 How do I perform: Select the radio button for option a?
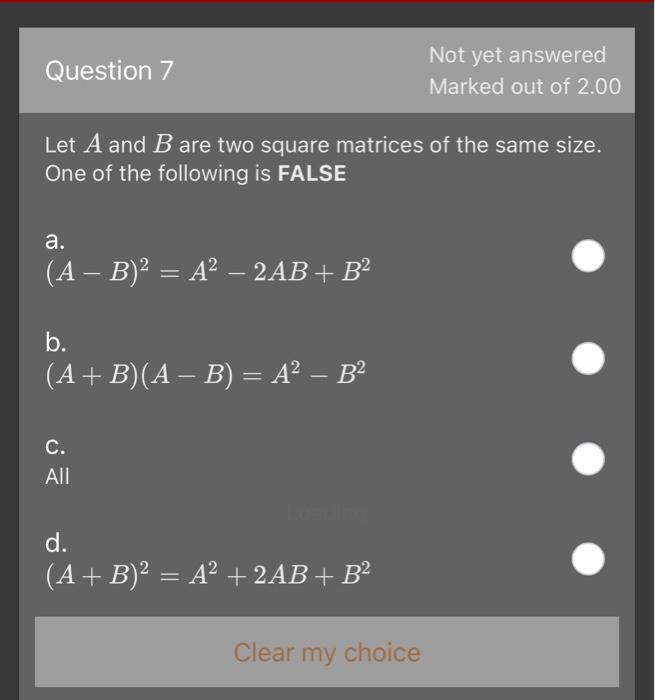pos(588,256)
